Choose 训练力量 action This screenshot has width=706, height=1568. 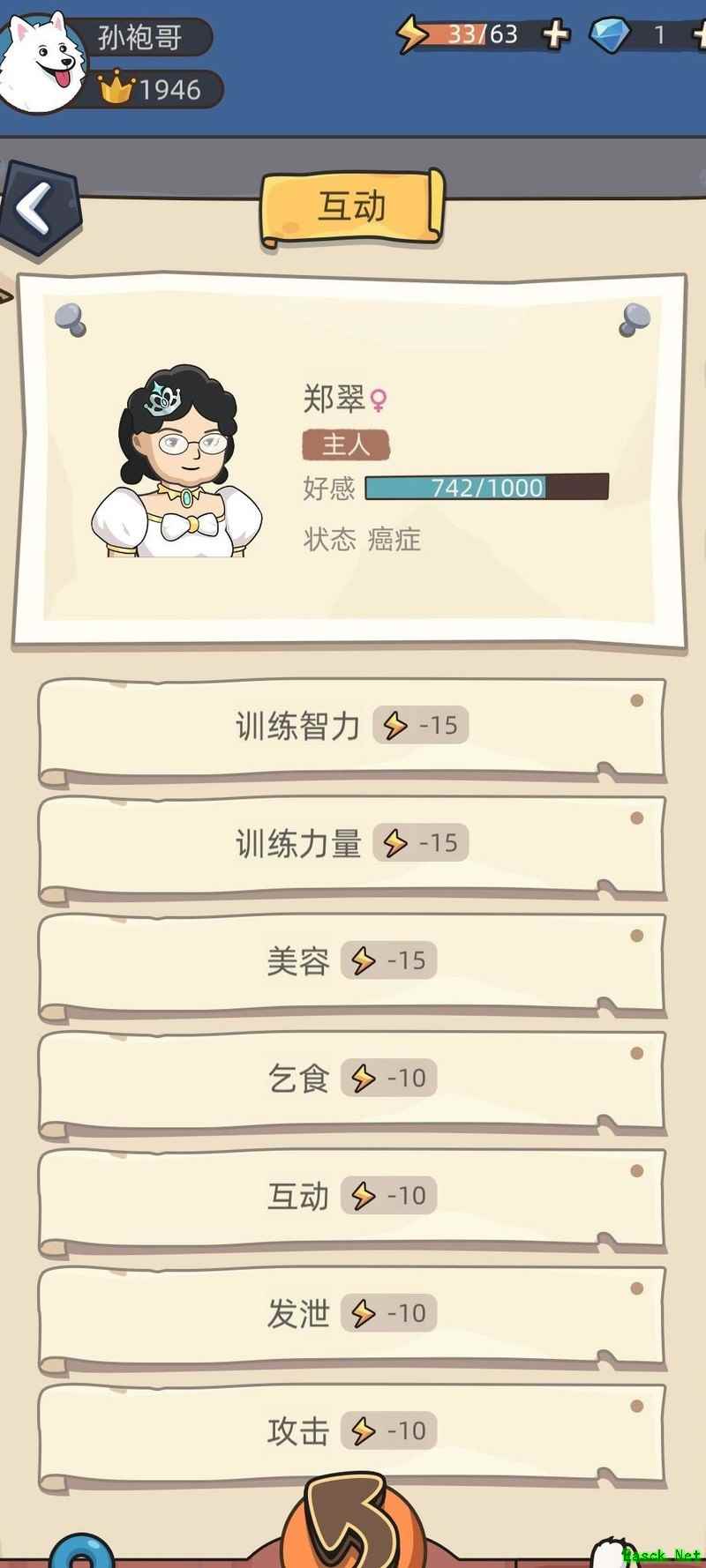click(x=351, y=844)
